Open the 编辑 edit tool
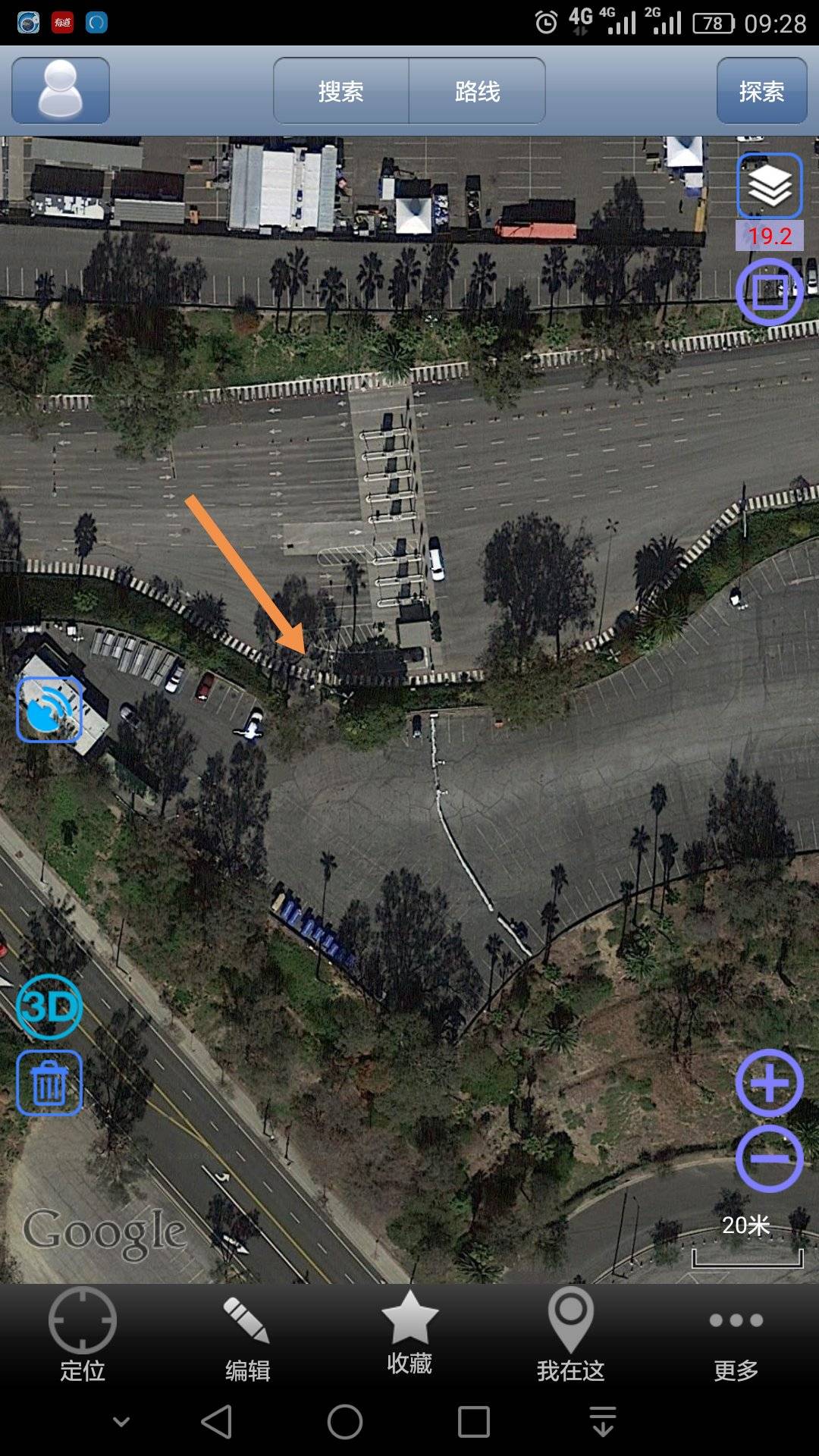 click(x=247, y=1335)
